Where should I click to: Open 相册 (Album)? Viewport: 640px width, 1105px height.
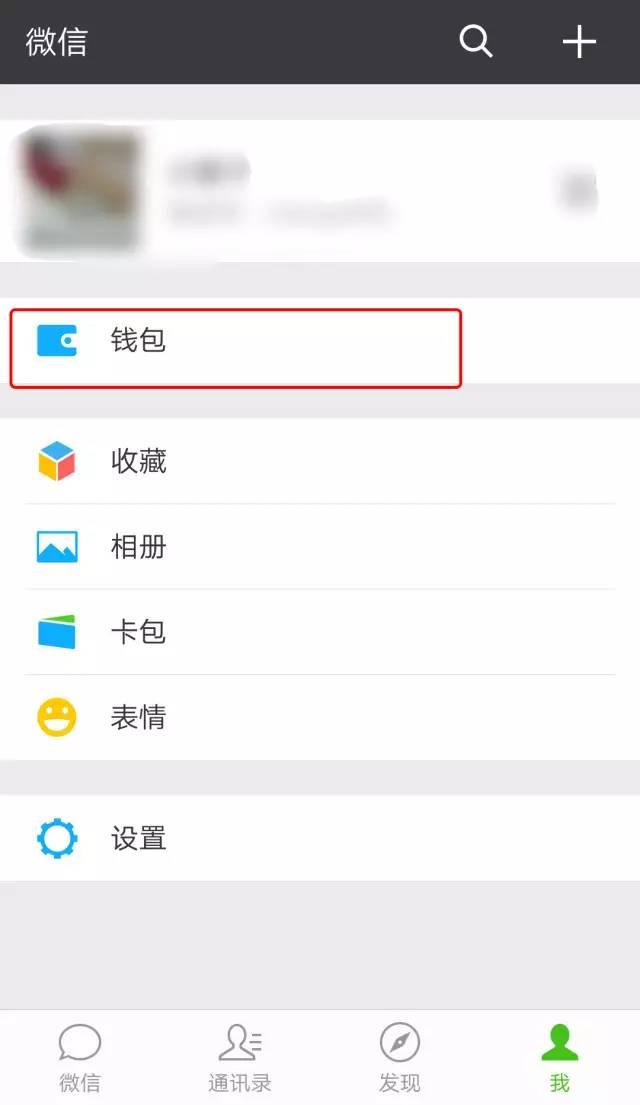(x=320, y=547)
